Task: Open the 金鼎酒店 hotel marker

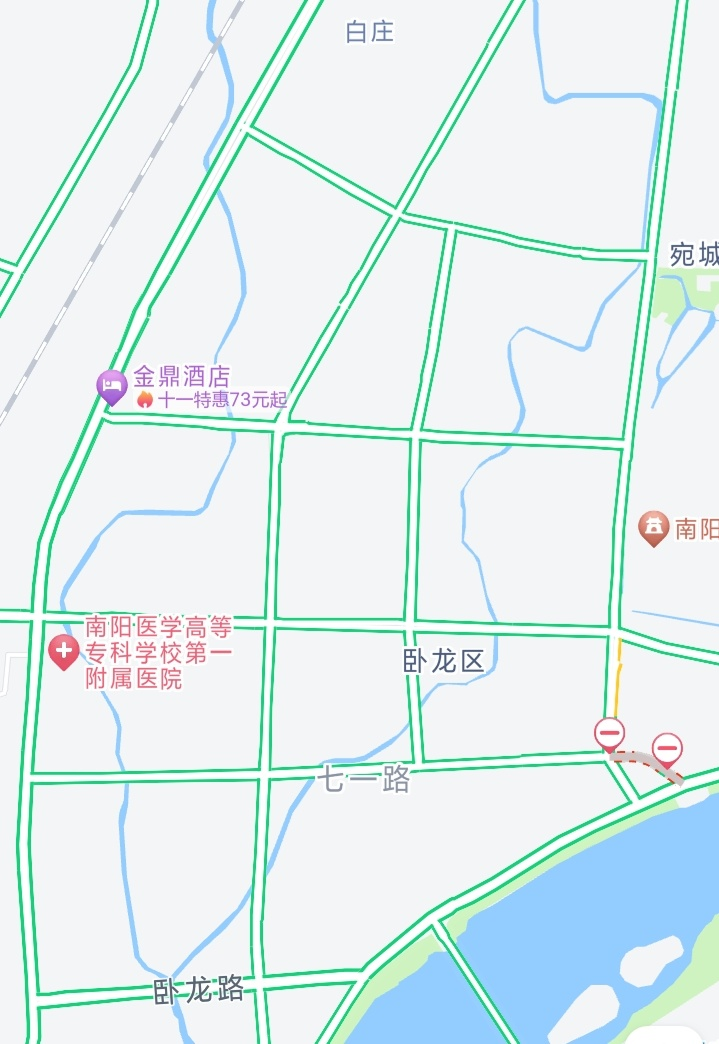Action: click(x=111, y=386)
